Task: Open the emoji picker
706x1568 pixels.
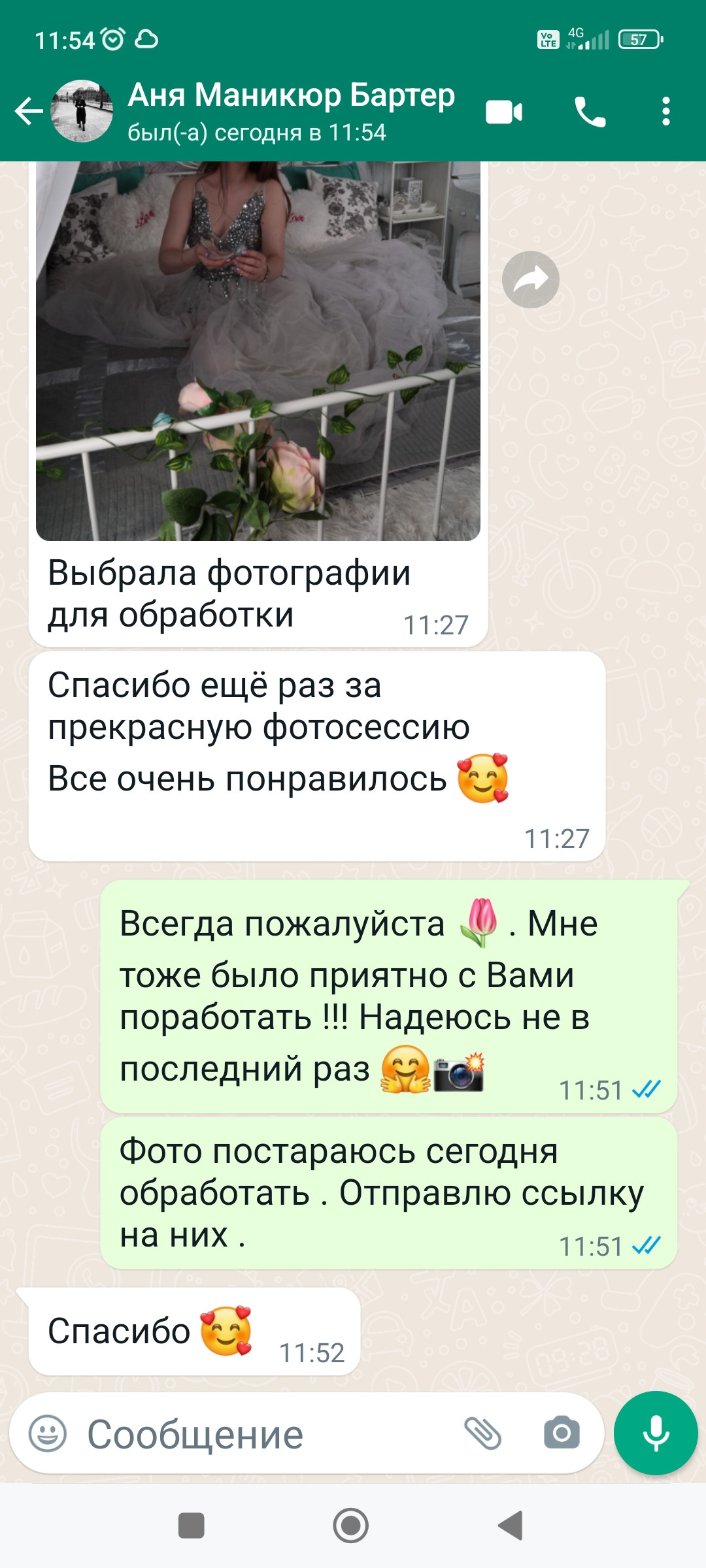Action: tap(48, 1433)
